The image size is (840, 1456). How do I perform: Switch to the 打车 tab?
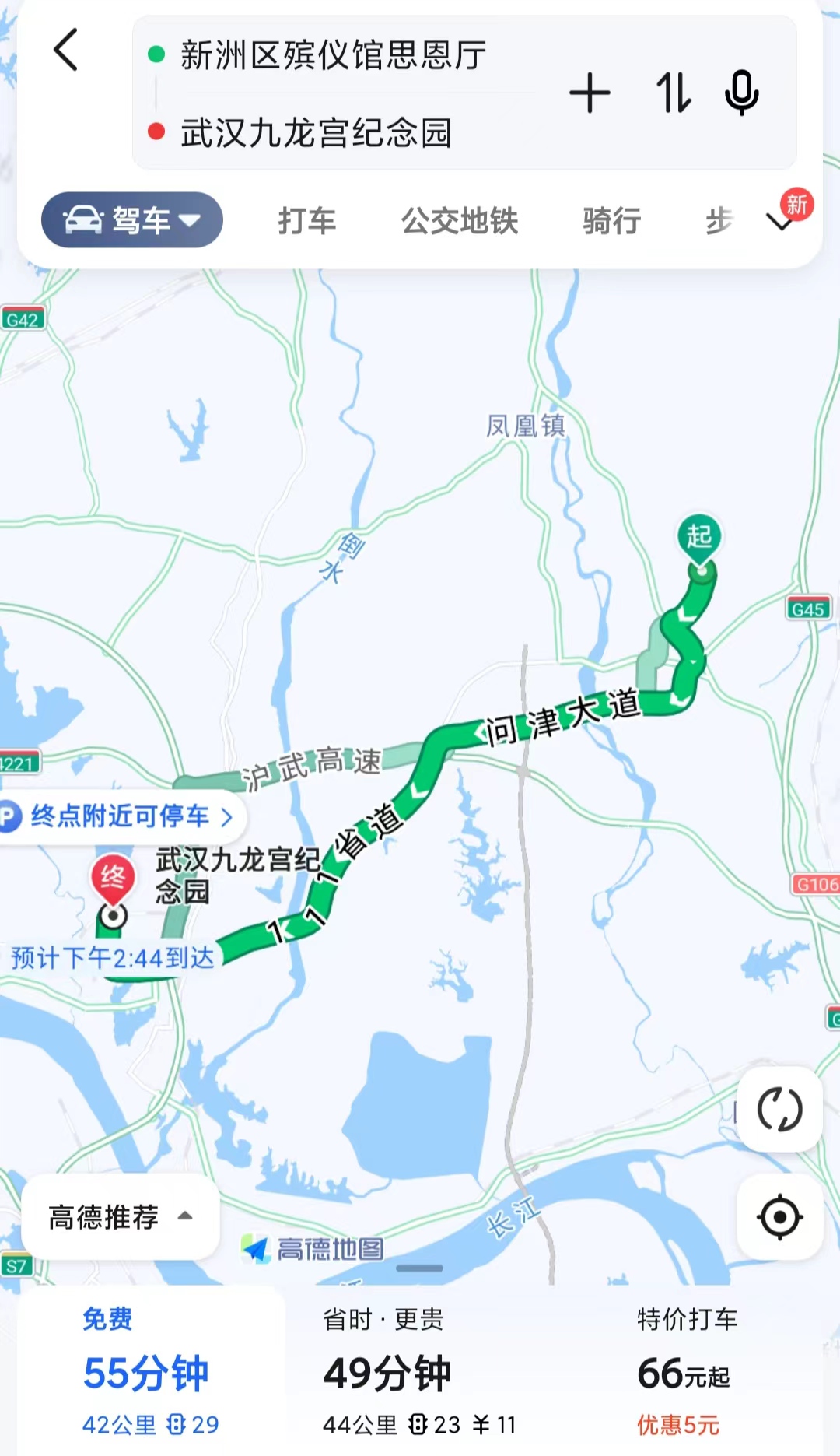point(306,220)
